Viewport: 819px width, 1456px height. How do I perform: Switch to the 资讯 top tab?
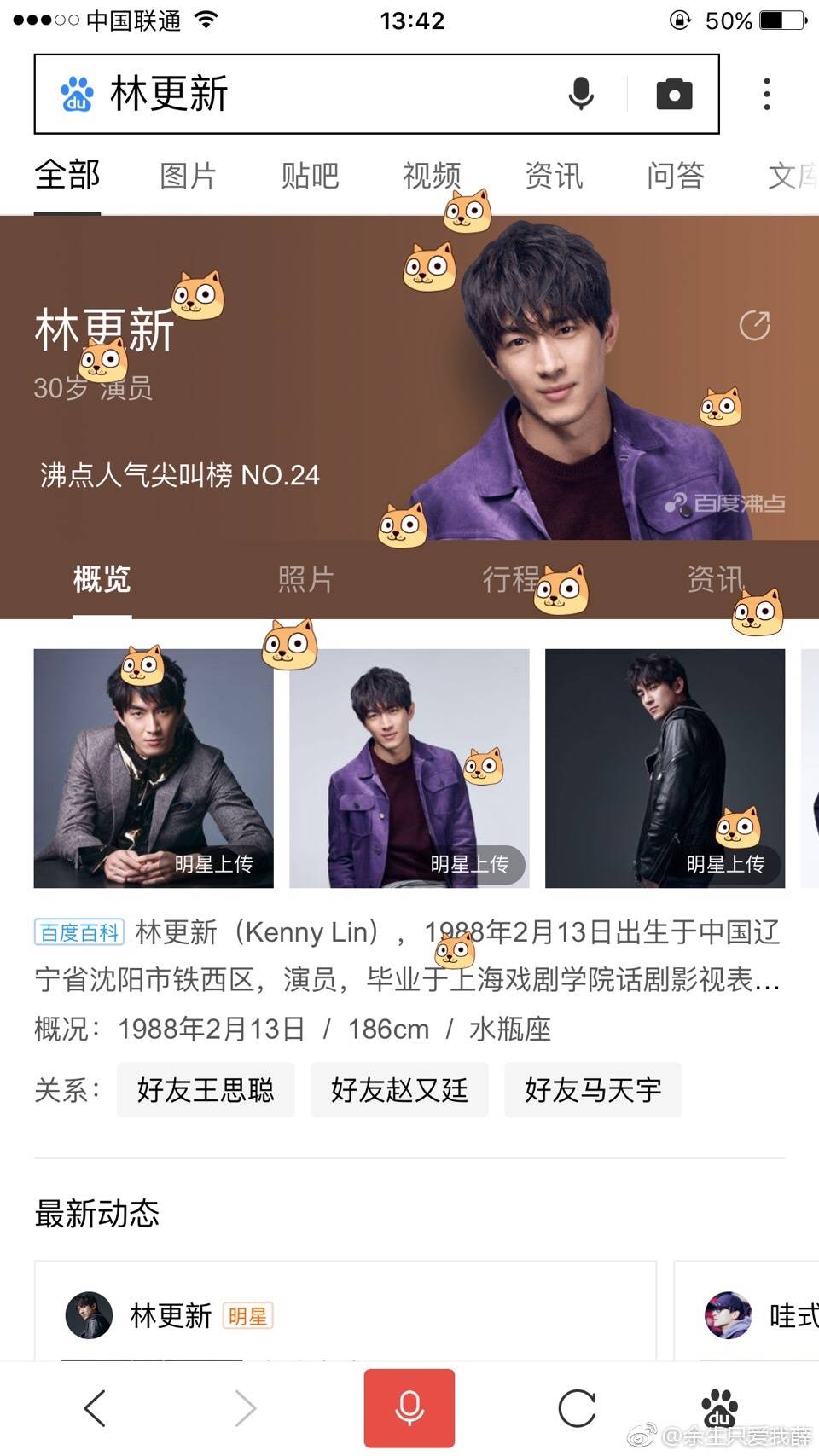click(554, 176)
